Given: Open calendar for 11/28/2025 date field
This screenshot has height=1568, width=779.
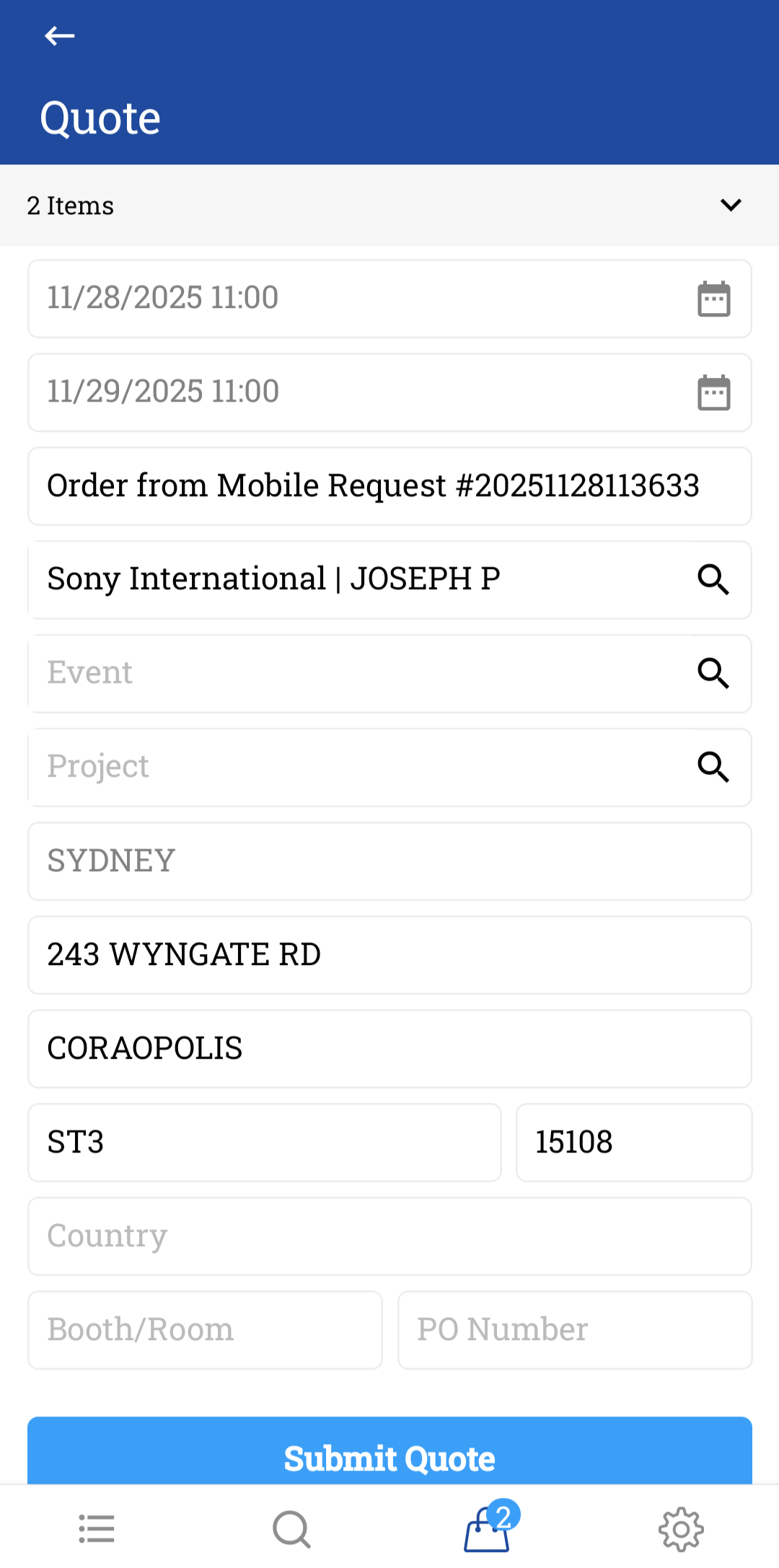Looking at the screenshot, I should (713, 299).
